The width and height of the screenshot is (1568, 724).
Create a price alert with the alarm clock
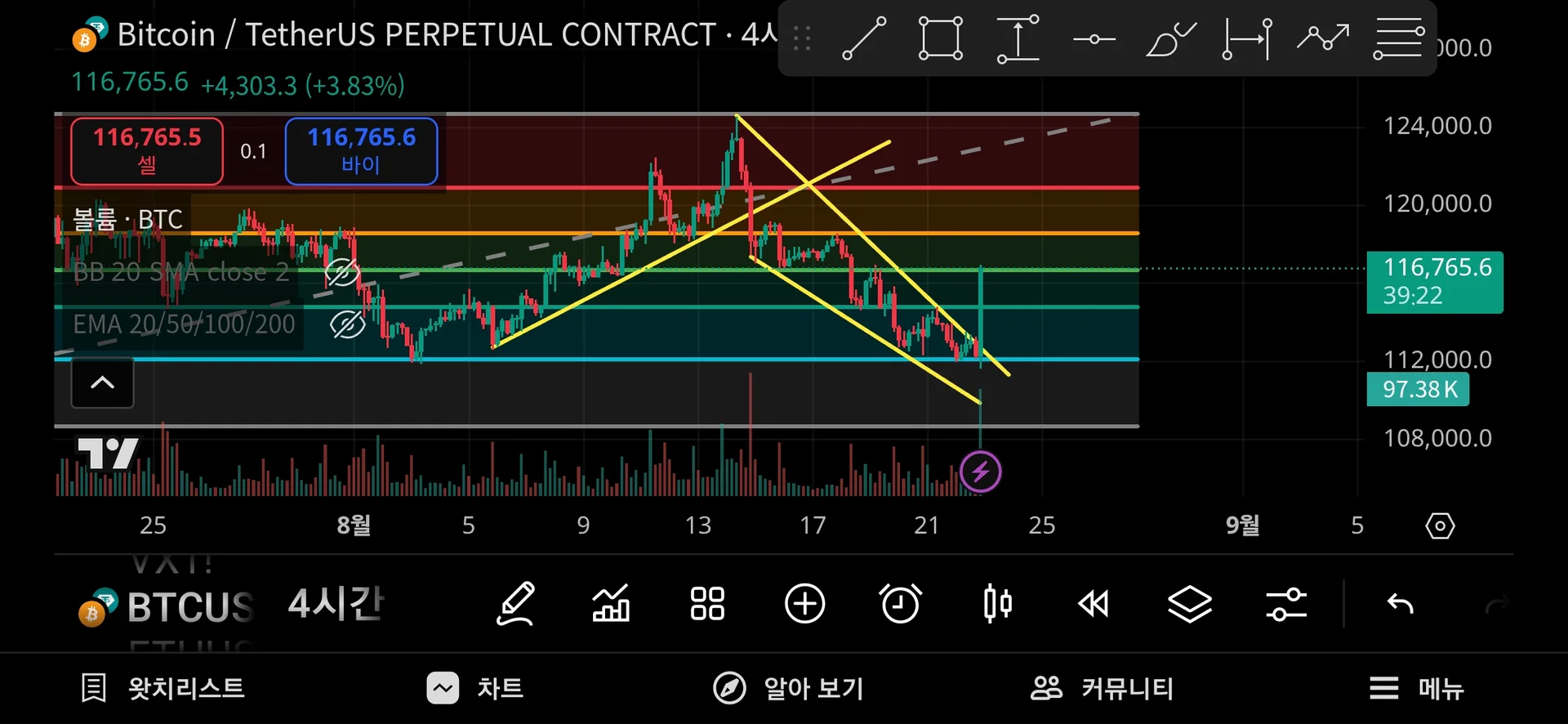coord(901,605)
